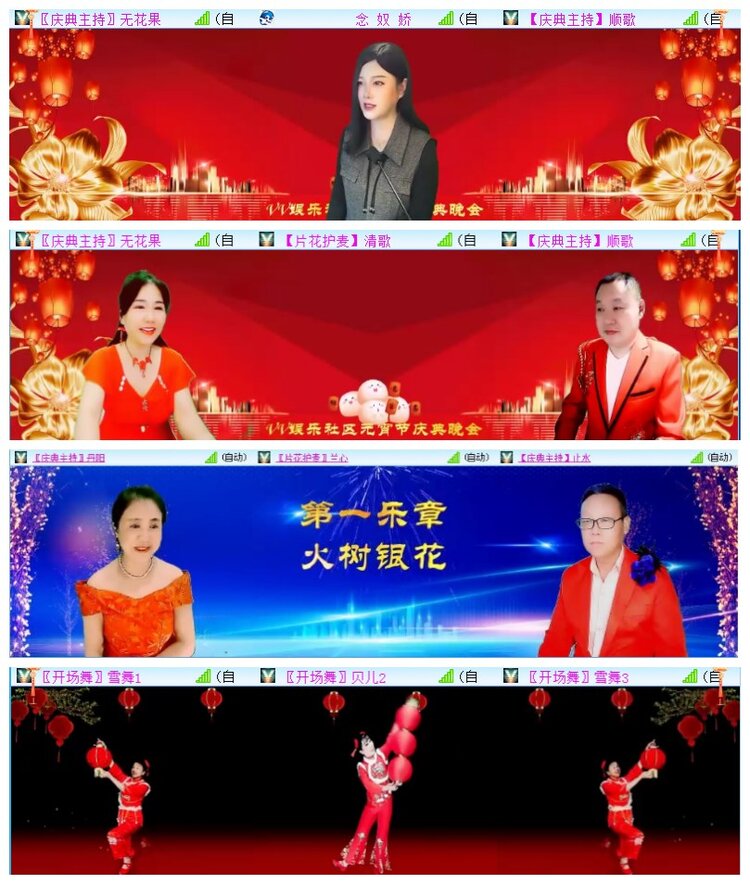This screenshot has height=884, width=750.
Task: Click the signal bars icon beside 雪舞3
Action: (x=690, y=676)
